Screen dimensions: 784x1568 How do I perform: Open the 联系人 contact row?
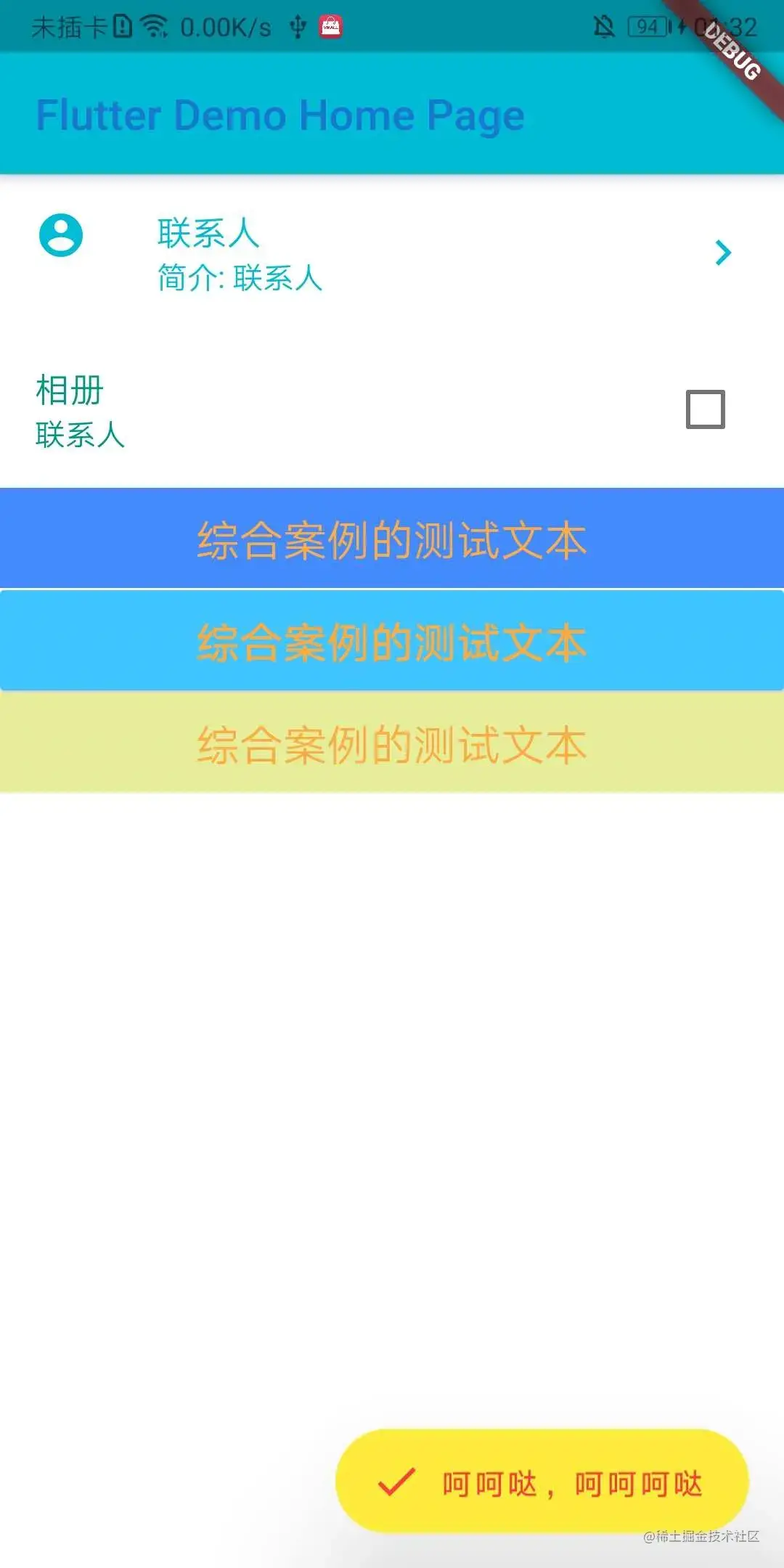point(392,254)
